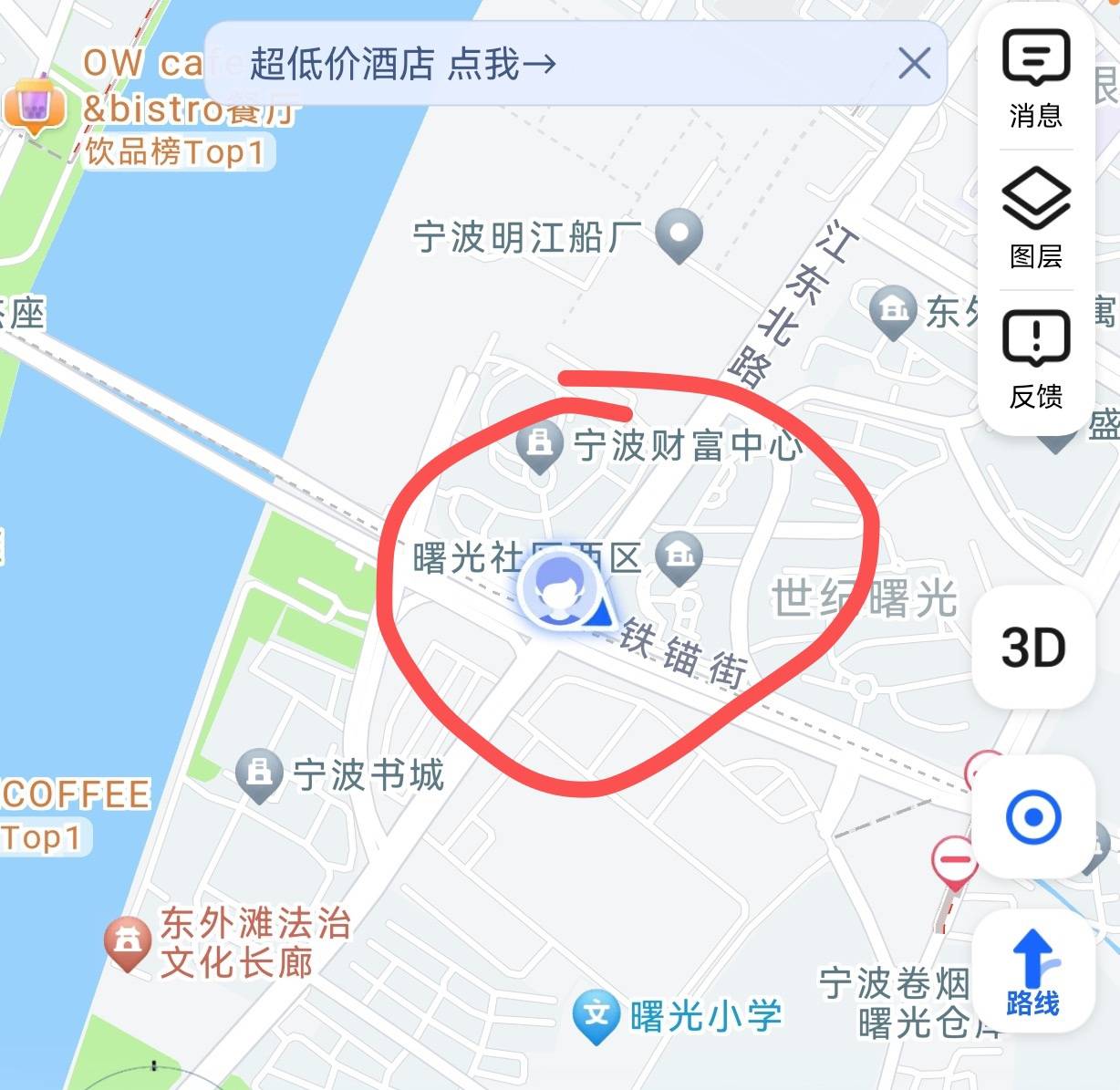Viewport: 1120px width, 1090px height.
Task: Switch map to 3D view
Action: [1033, 649]
